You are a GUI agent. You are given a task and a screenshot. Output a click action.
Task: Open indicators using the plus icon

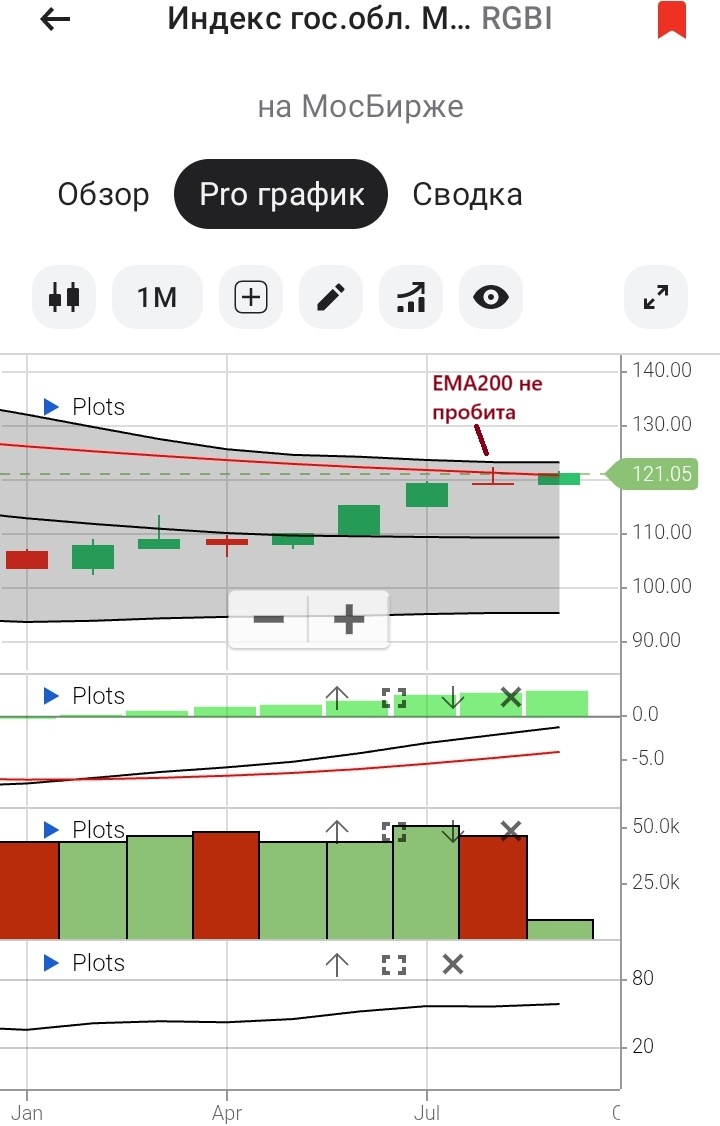250,297
